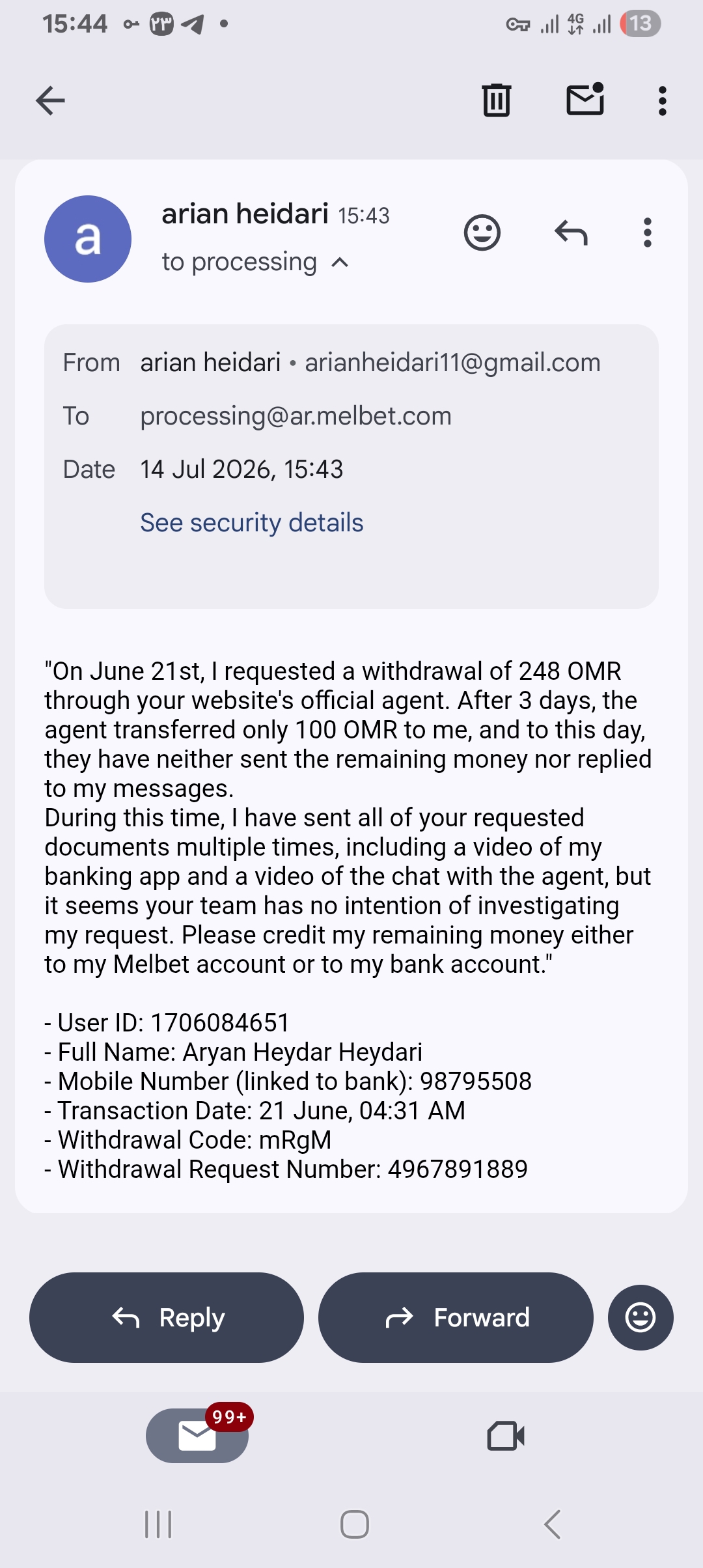Forward this email
Screen dimensions: 703x1568
[456, 1317]
